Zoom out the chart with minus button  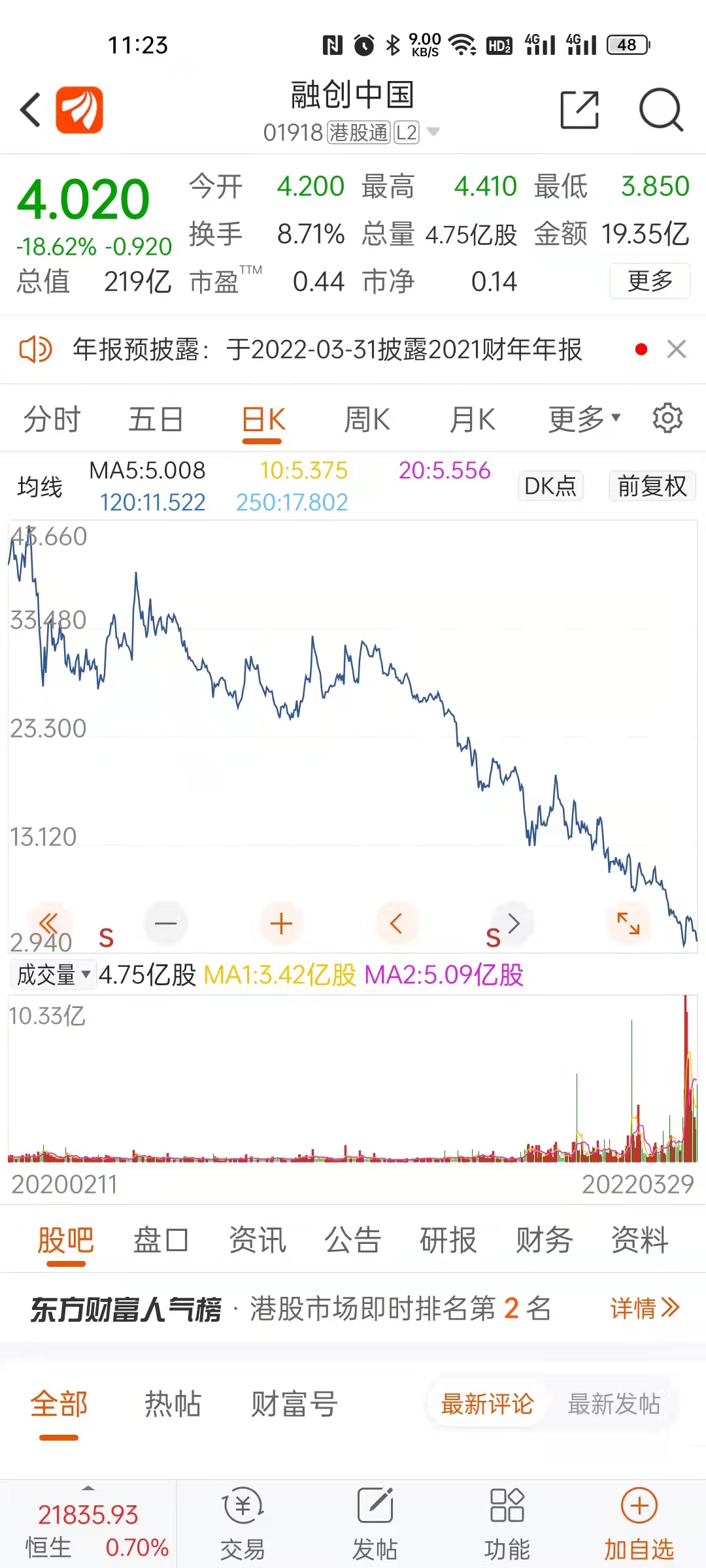166,923
